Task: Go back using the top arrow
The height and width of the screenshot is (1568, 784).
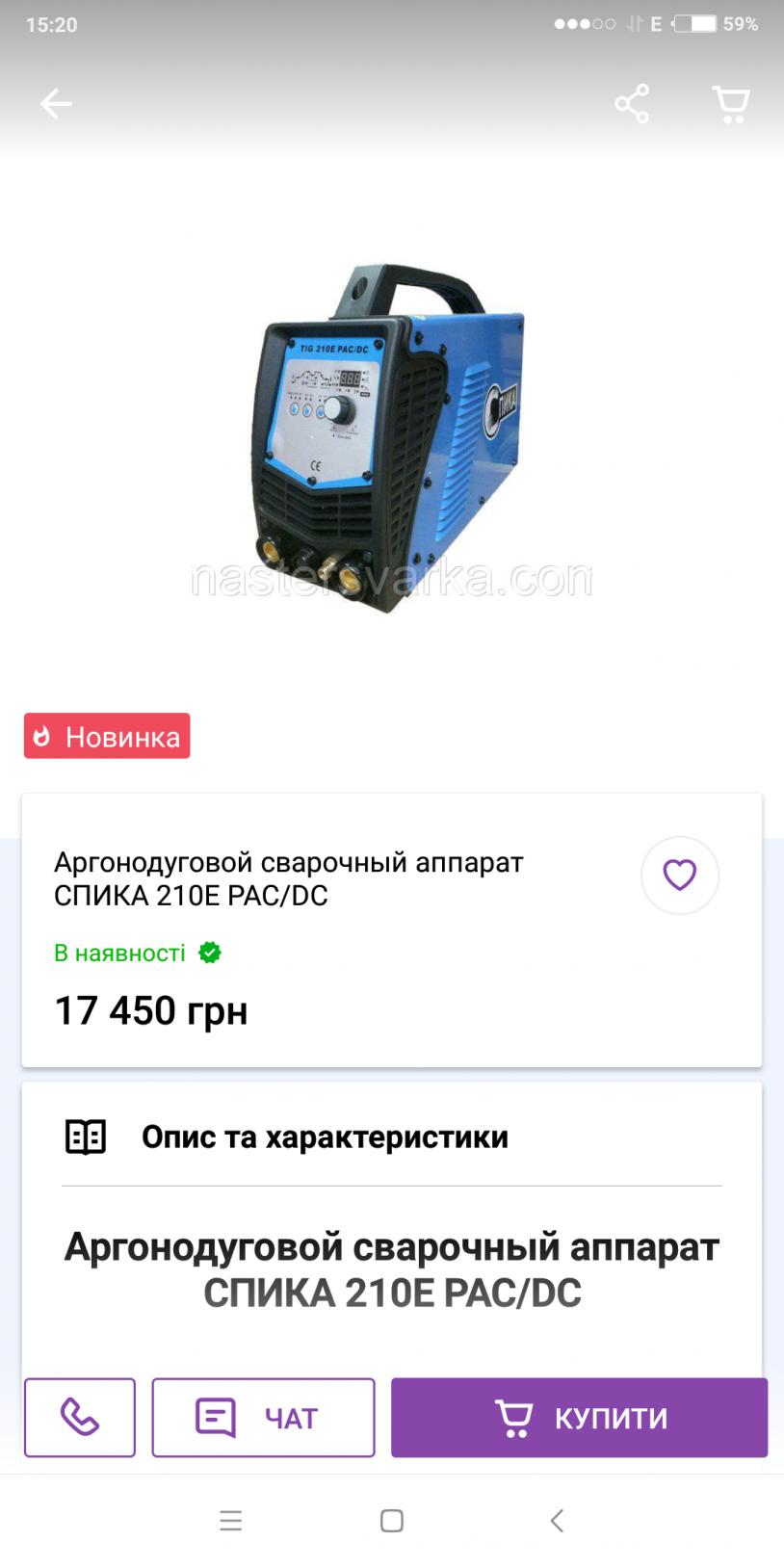Action: (x=56, y=104)
